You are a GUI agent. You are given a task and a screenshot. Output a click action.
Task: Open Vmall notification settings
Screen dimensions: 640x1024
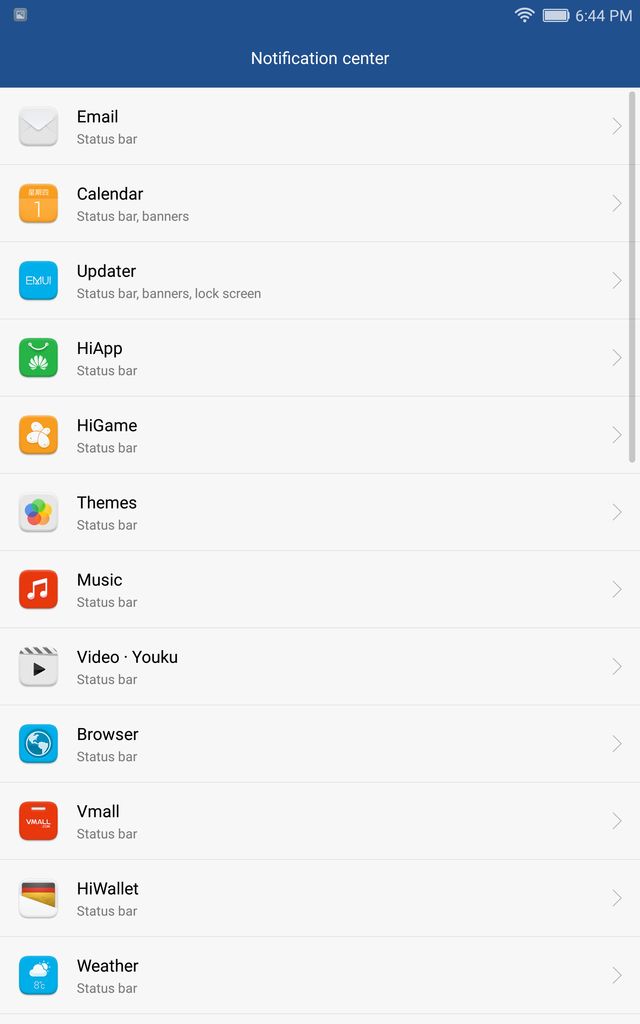(x=320, y=821)
